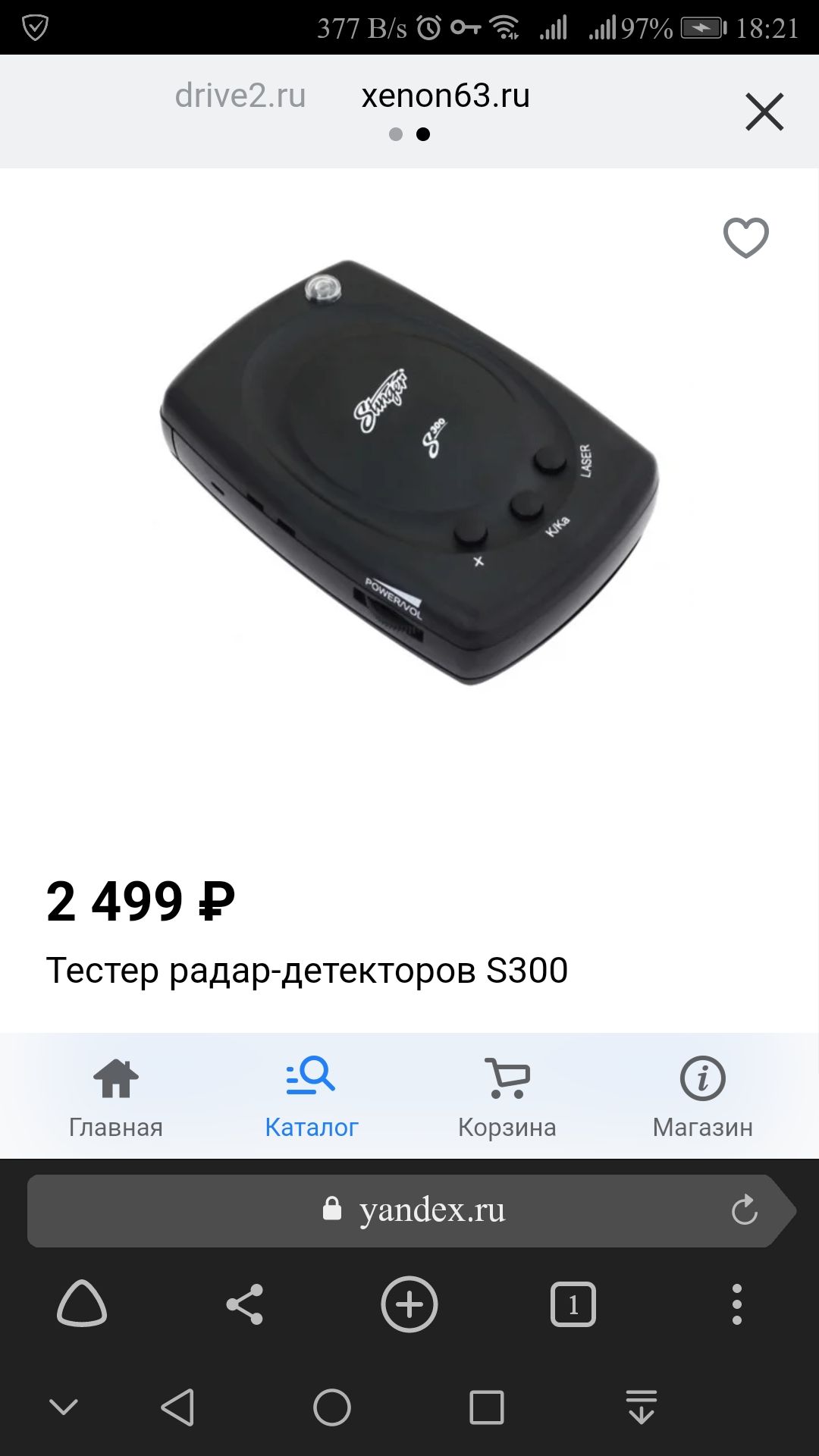
Task: Go to the Главная tab
Action: [x=116, y=1097]
